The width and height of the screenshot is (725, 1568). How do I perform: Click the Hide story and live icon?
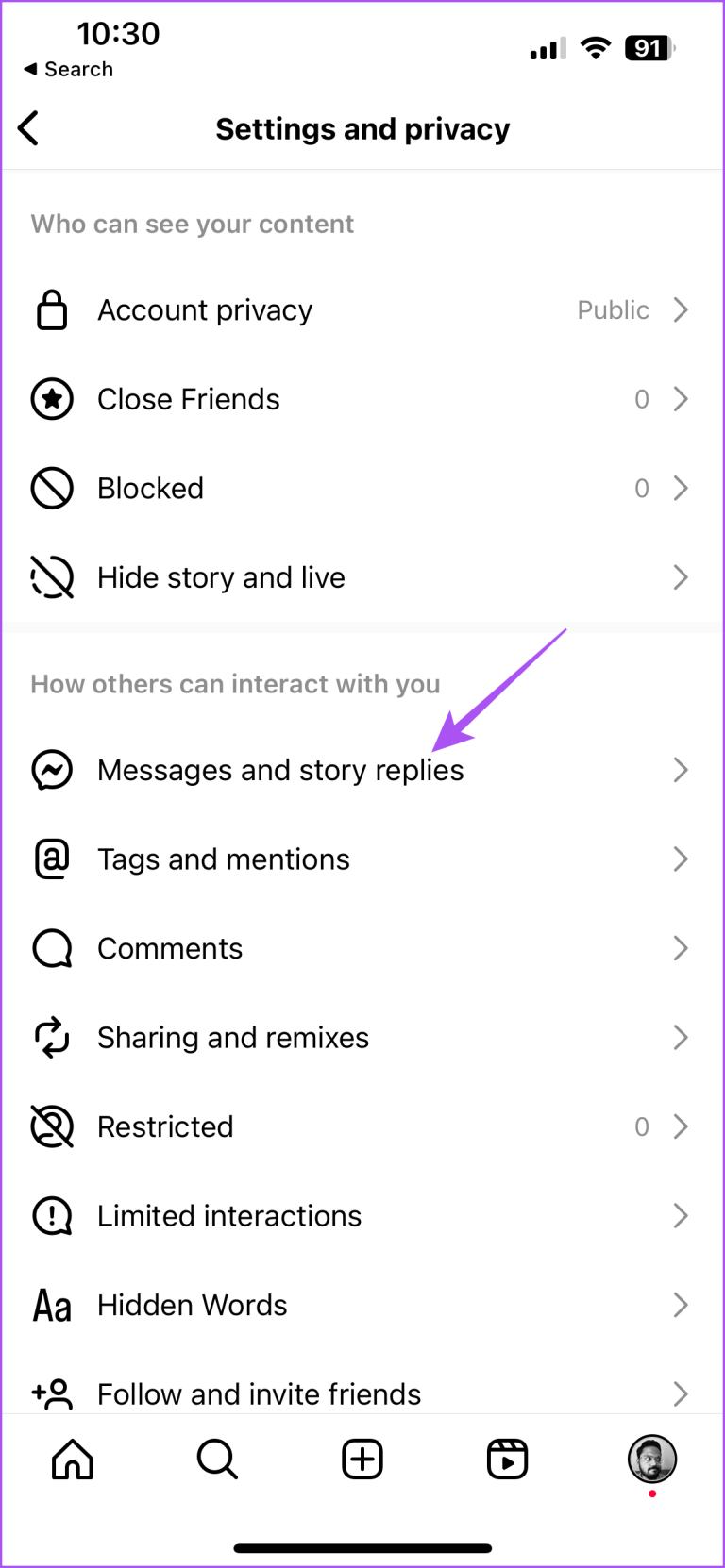pos(52,577)
